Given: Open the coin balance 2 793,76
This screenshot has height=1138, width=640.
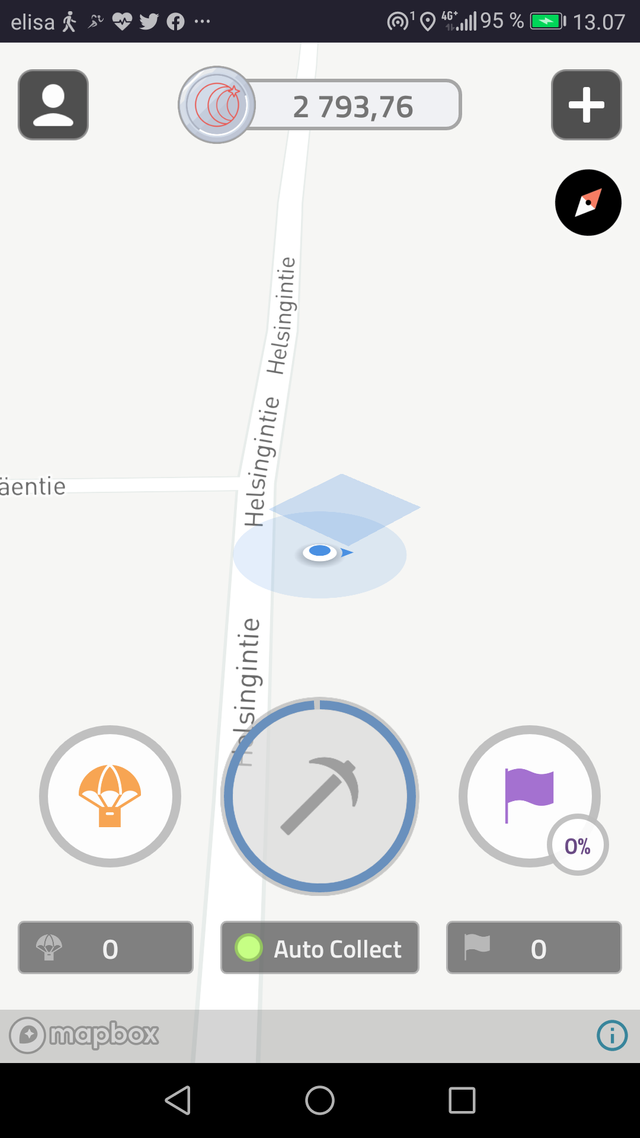Looking at the screenshot, I should pyautogui.click(x=320, y=105).
